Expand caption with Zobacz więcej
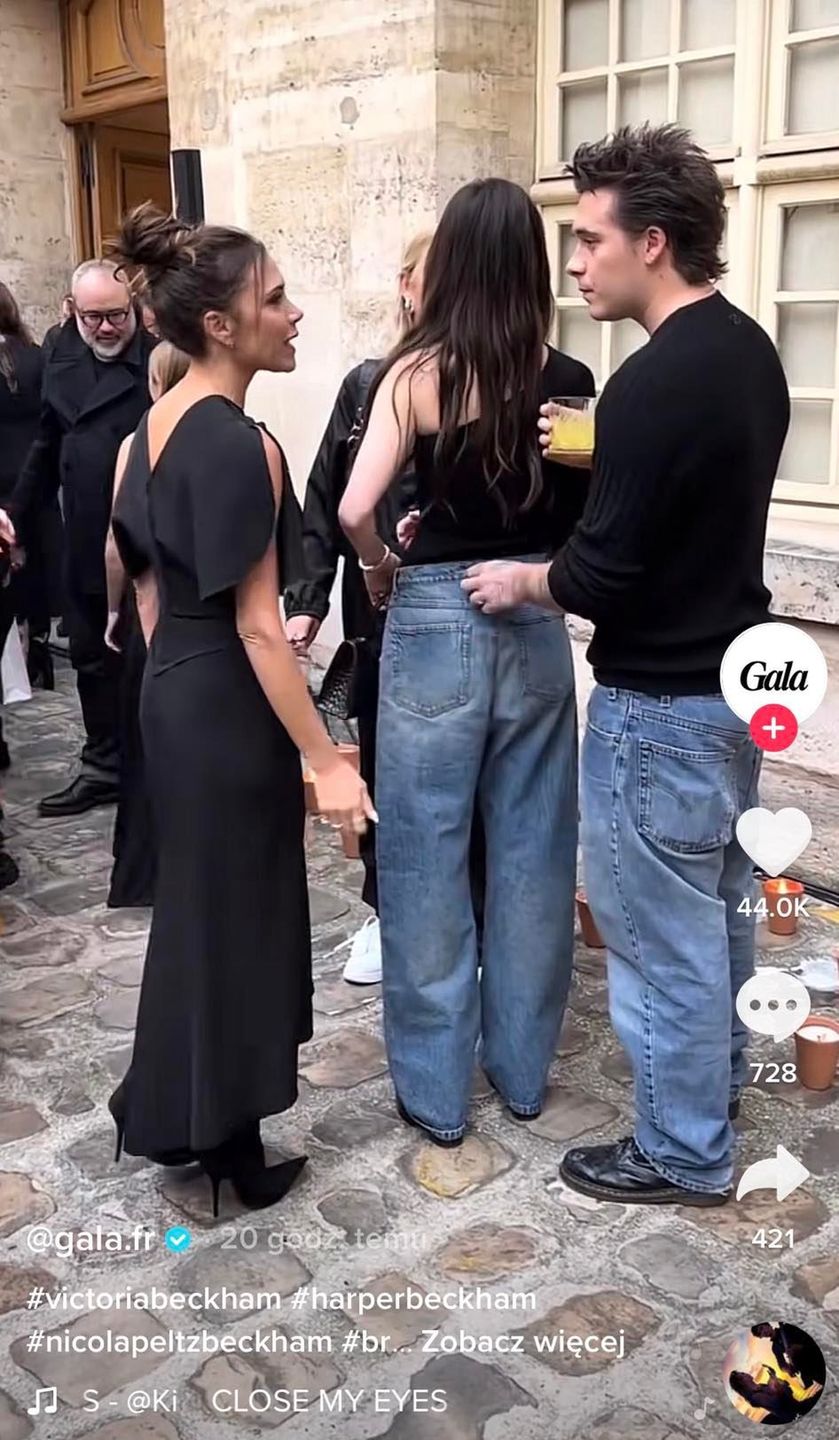 pos(523,1342)
